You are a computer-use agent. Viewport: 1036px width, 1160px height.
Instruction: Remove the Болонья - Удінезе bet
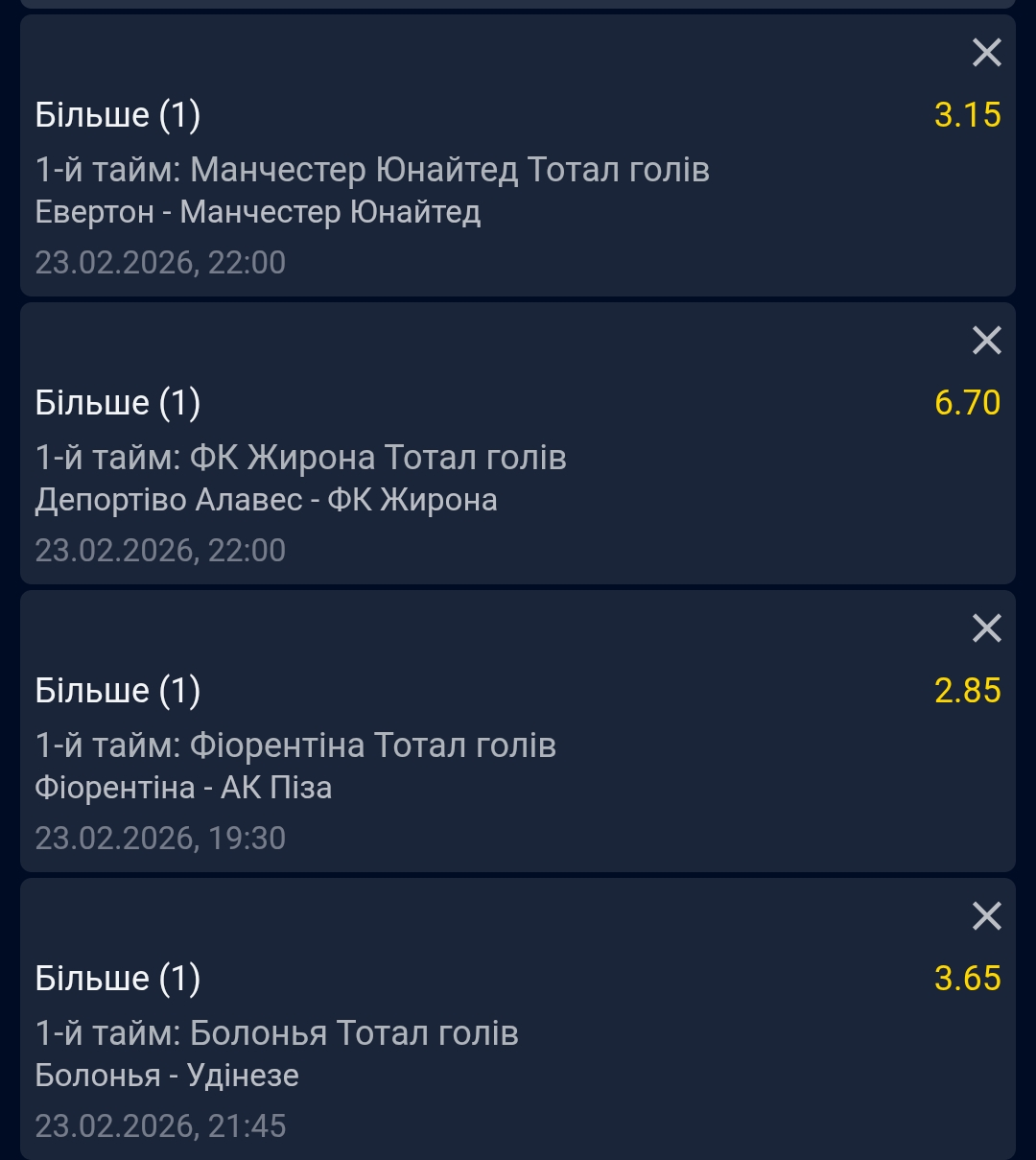click(986, 916)
